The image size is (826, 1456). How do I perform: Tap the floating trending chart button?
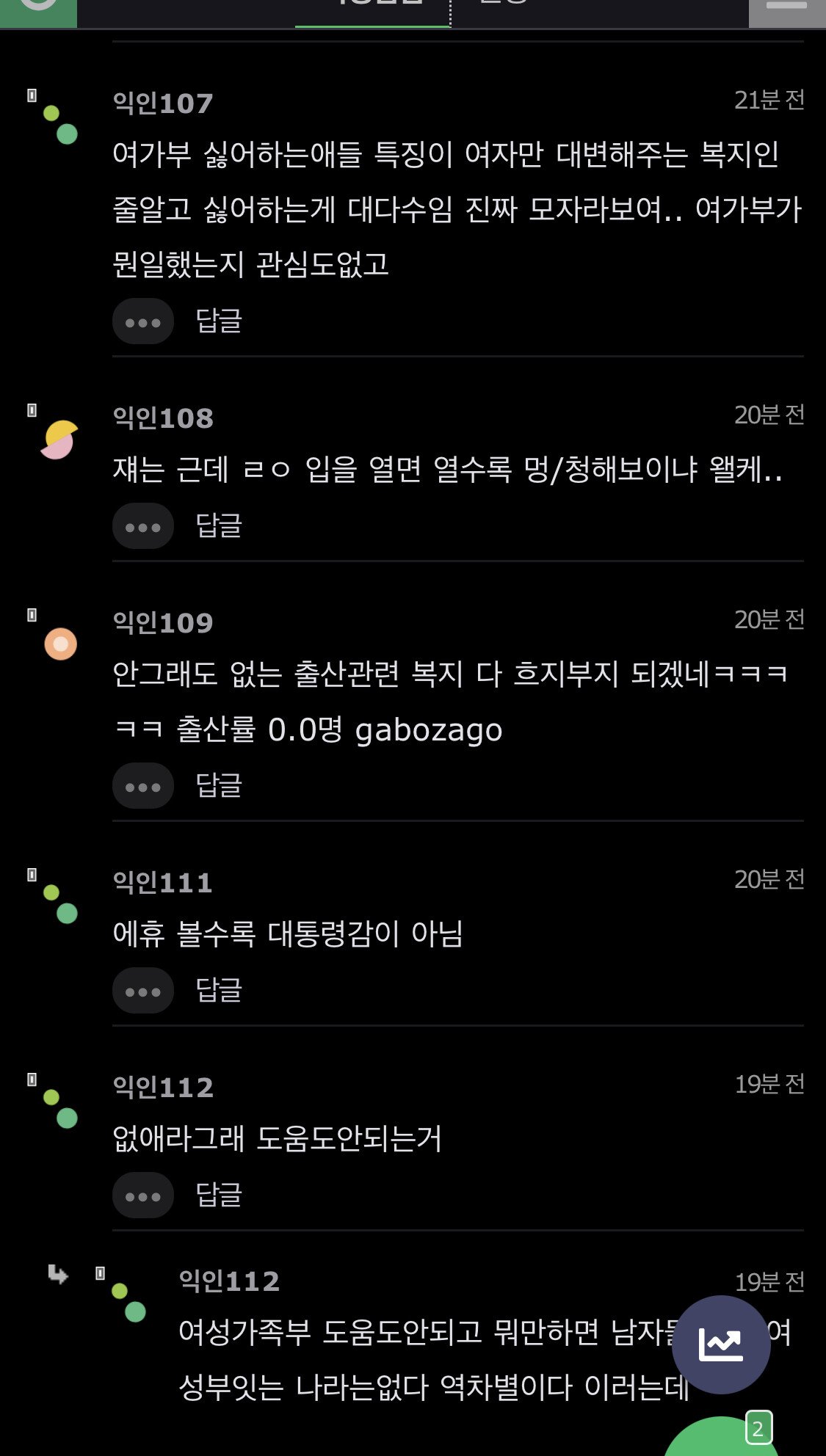(720, 1344)
